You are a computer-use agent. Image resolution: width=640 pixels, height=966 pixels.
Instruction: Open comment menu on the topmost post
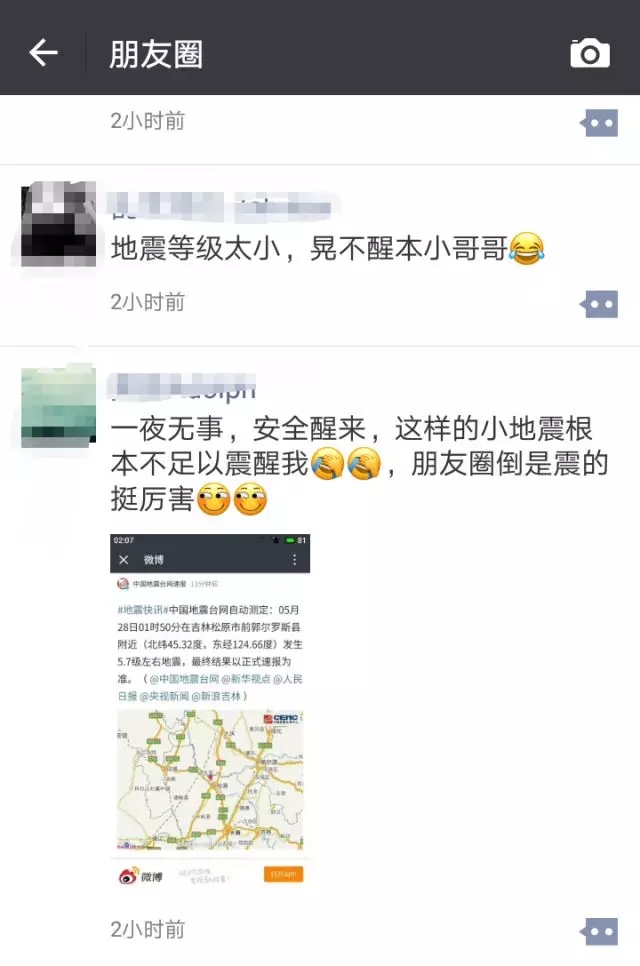pos(600,123)
